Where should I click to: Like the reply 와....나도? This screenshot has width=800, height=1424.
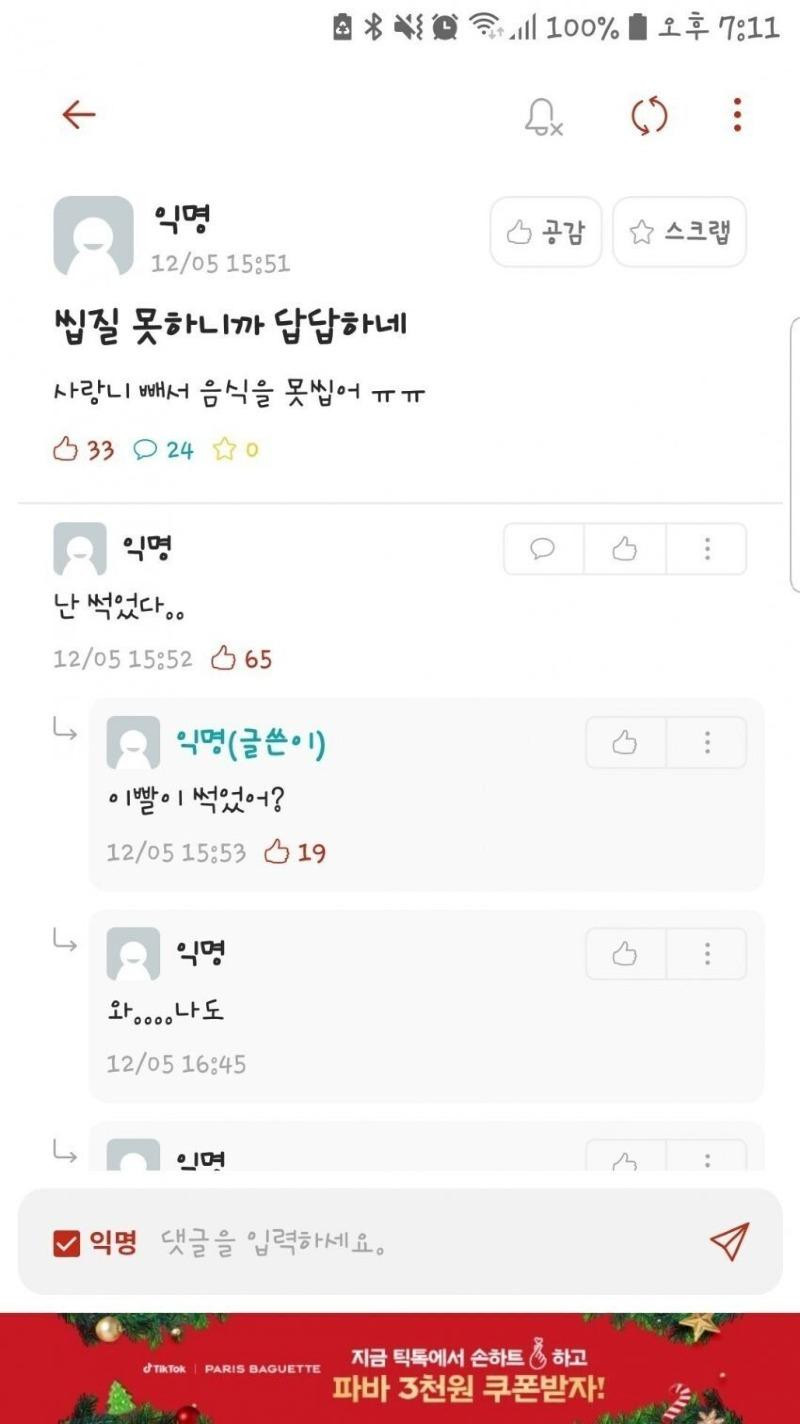click(625, 953)
